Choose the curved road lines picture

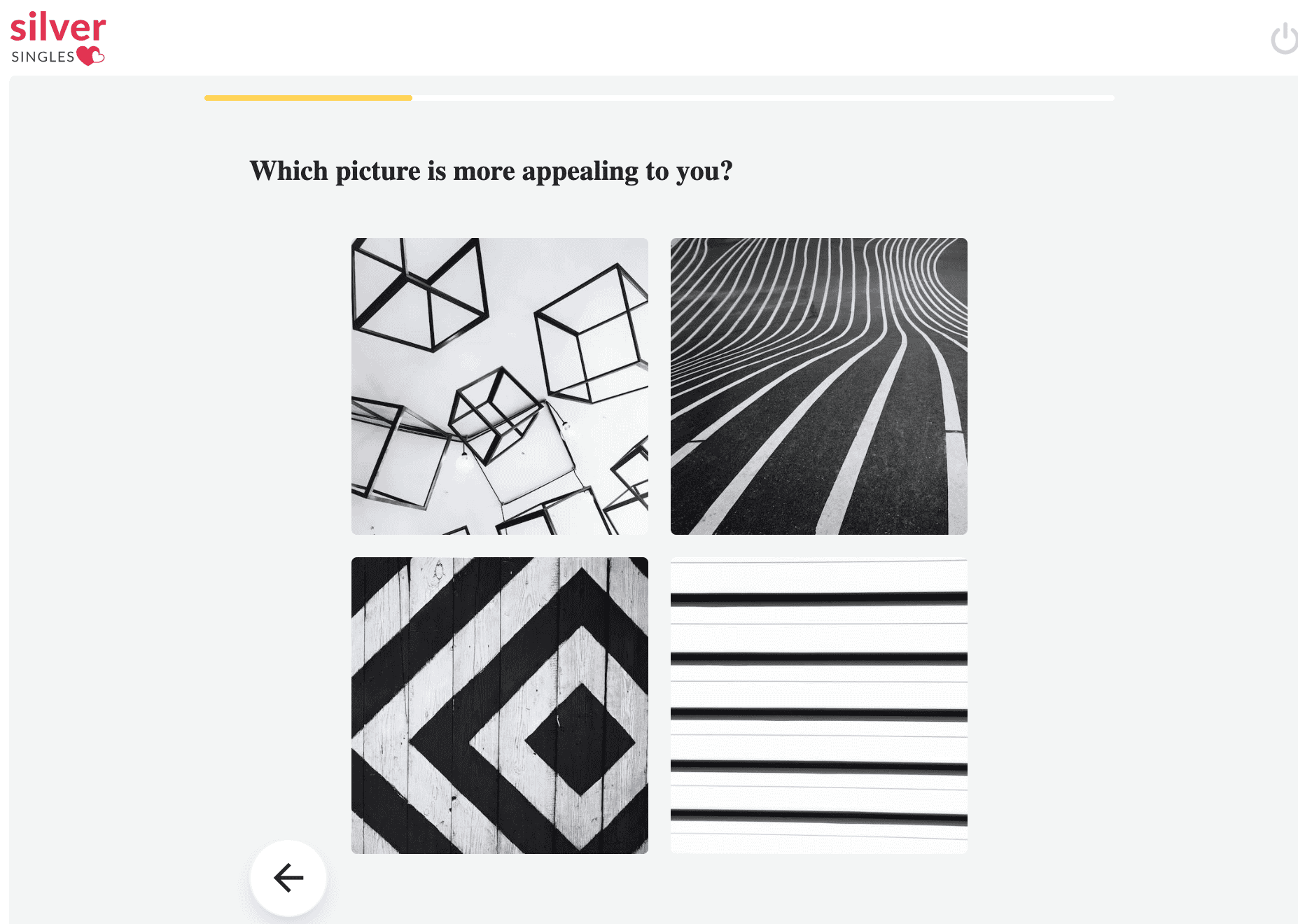pos(818,386)
